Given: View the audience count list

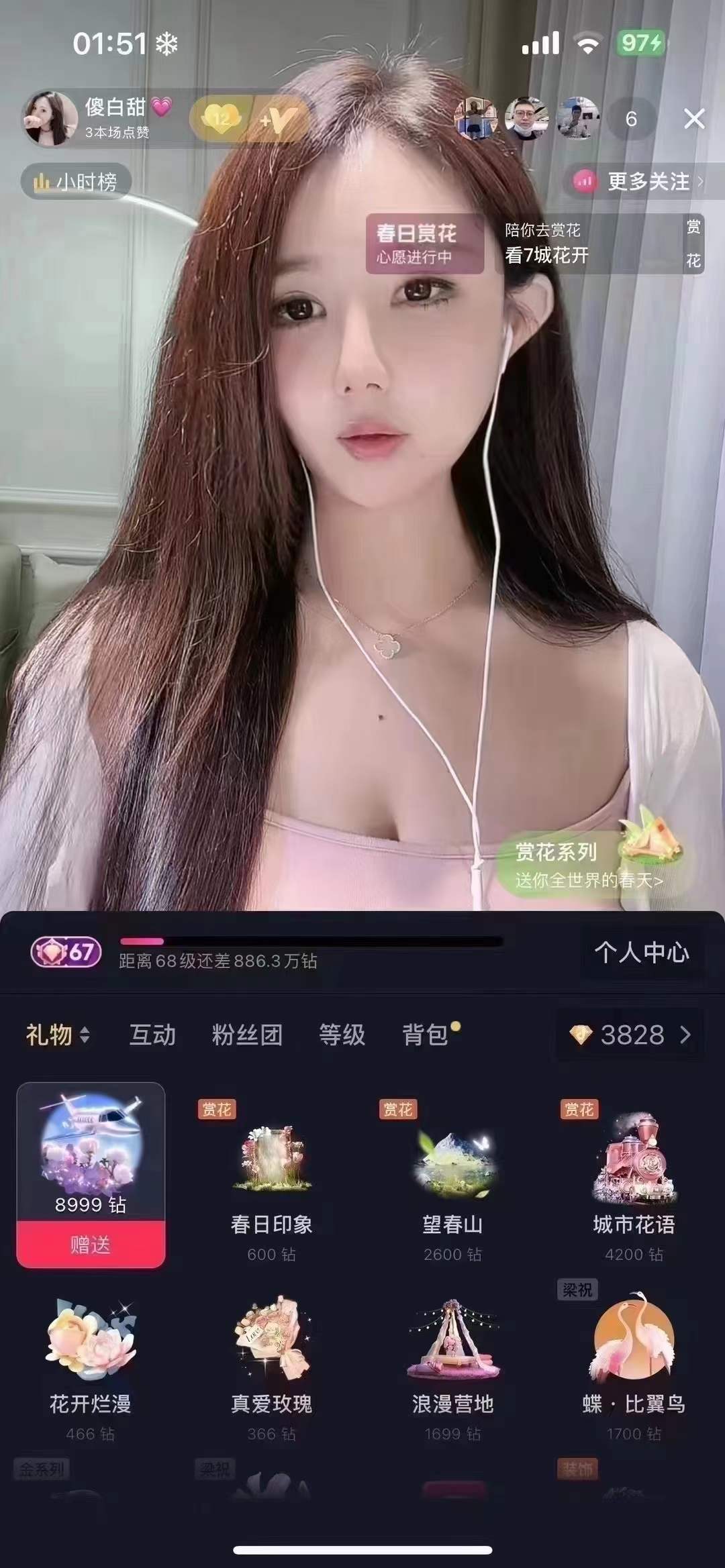Looking at the screenshot, I should click(631, 119).
